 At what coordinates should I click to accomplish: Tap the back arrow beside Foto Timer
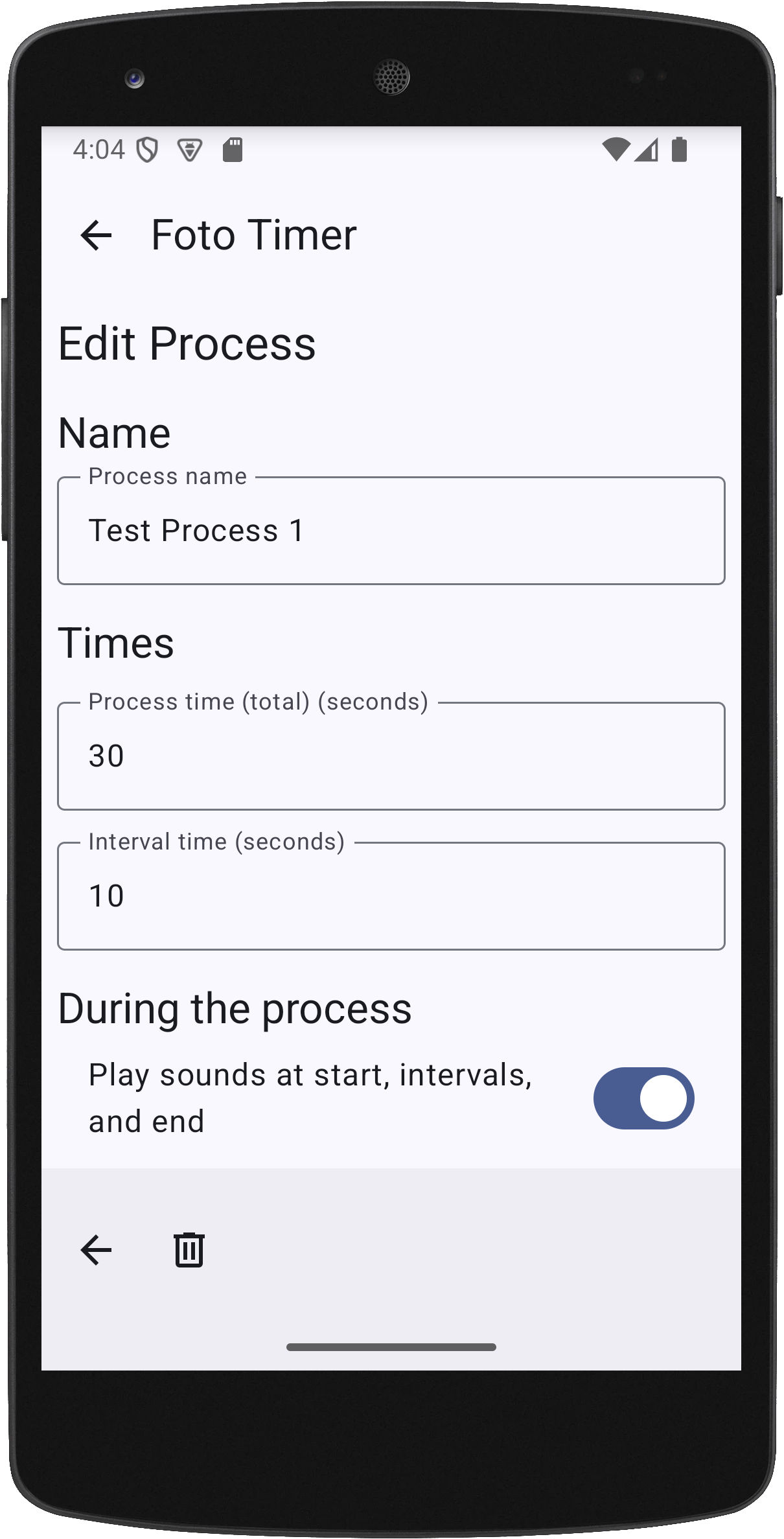pos(96,235)
